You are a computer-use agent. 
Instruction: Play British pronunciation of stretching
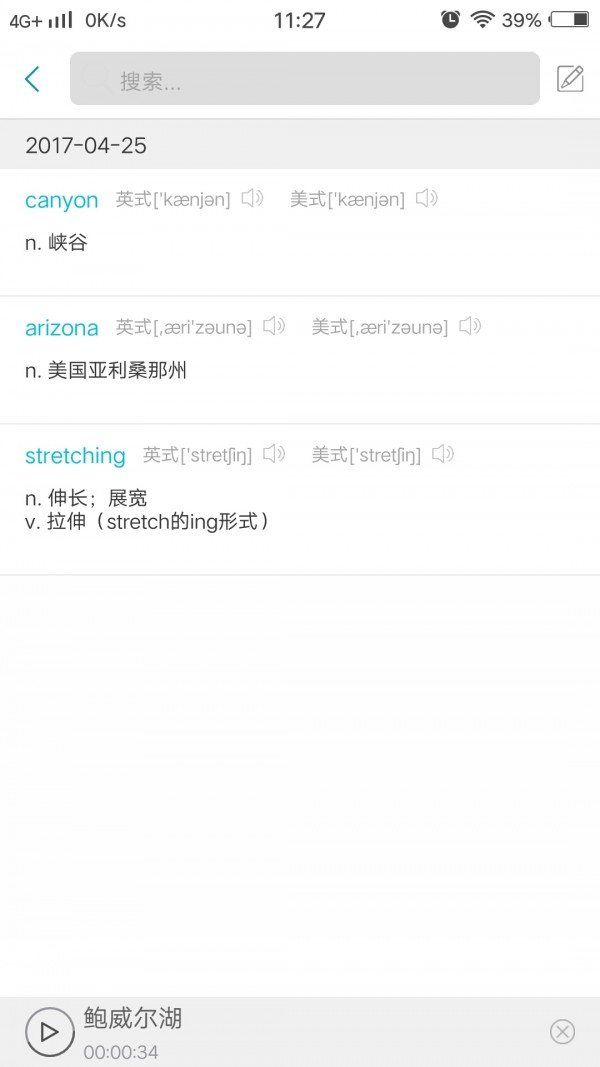pos(274,455)
